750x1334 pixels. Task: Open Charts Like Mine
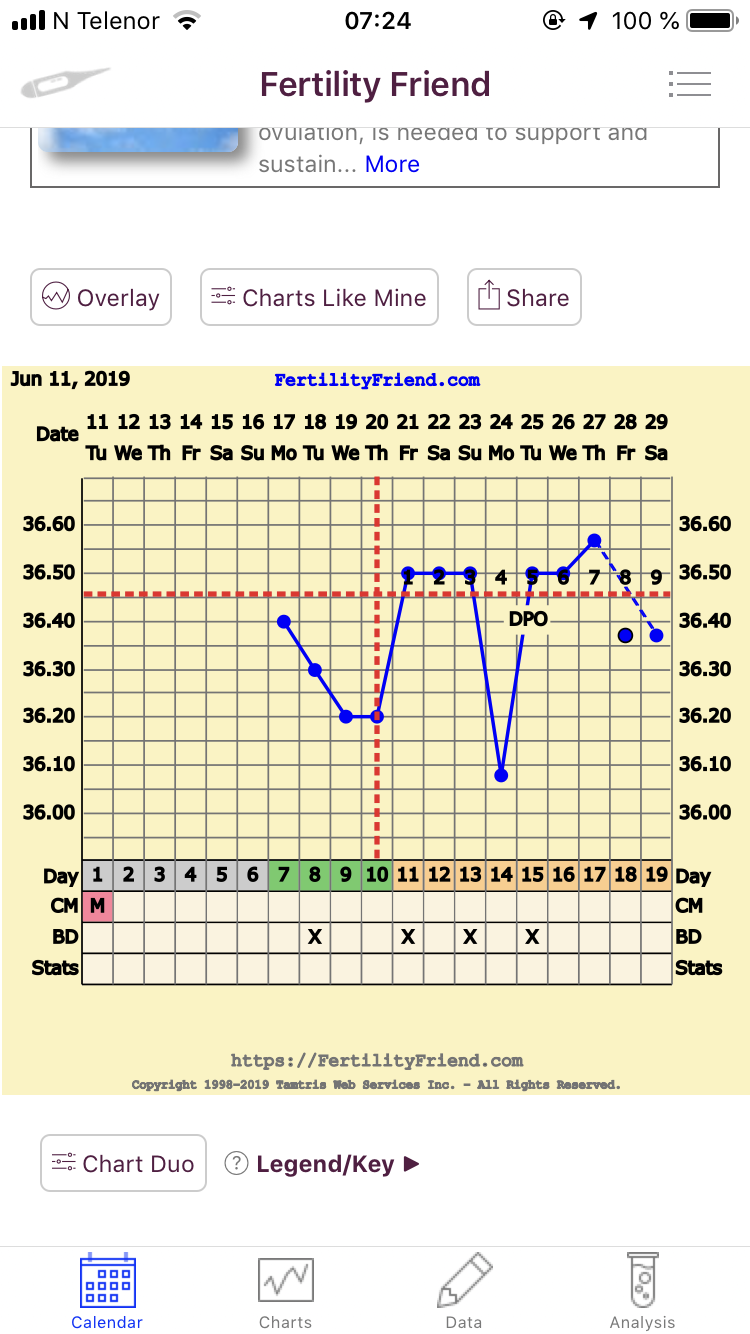coord(319,297)
